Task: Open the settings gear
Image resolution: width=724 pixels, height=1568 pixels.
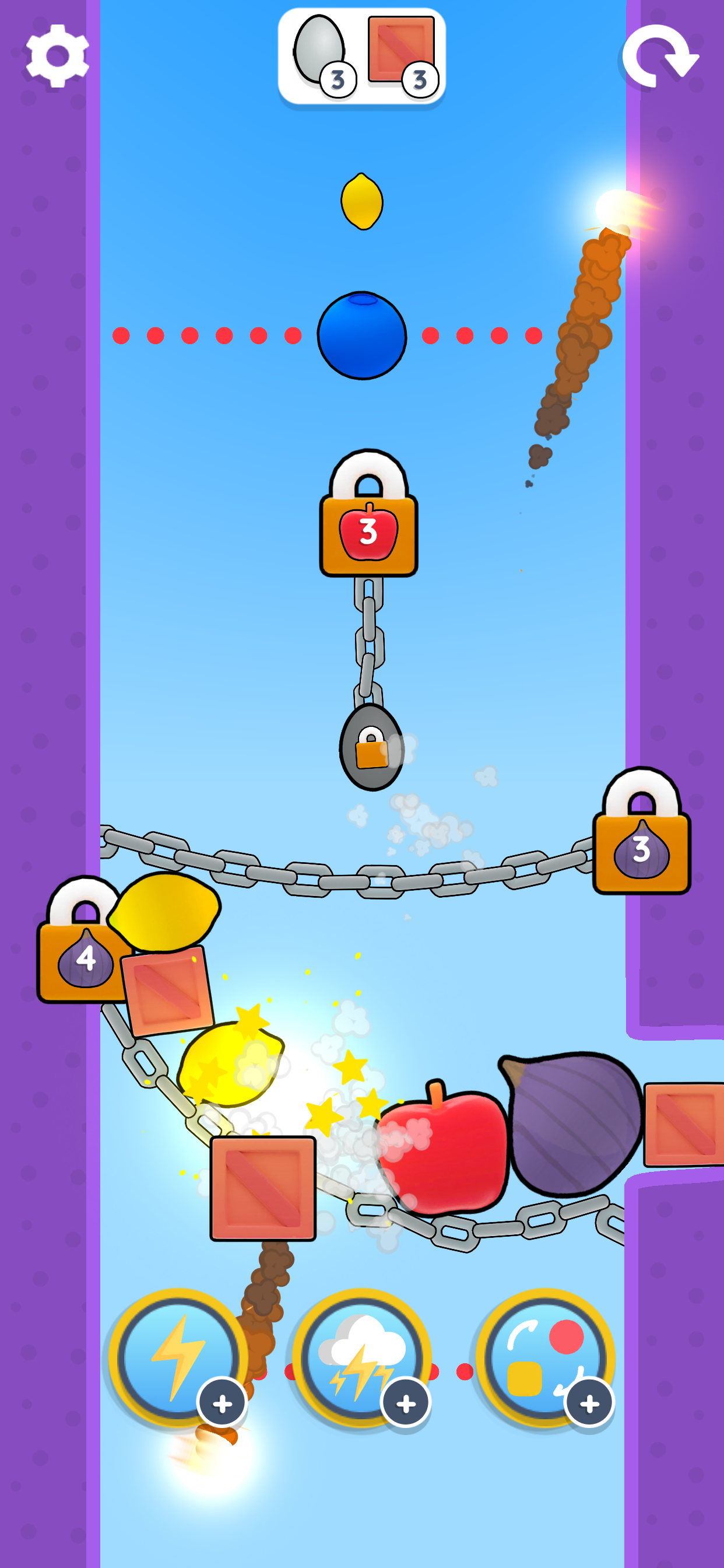Action: [57, 56]
